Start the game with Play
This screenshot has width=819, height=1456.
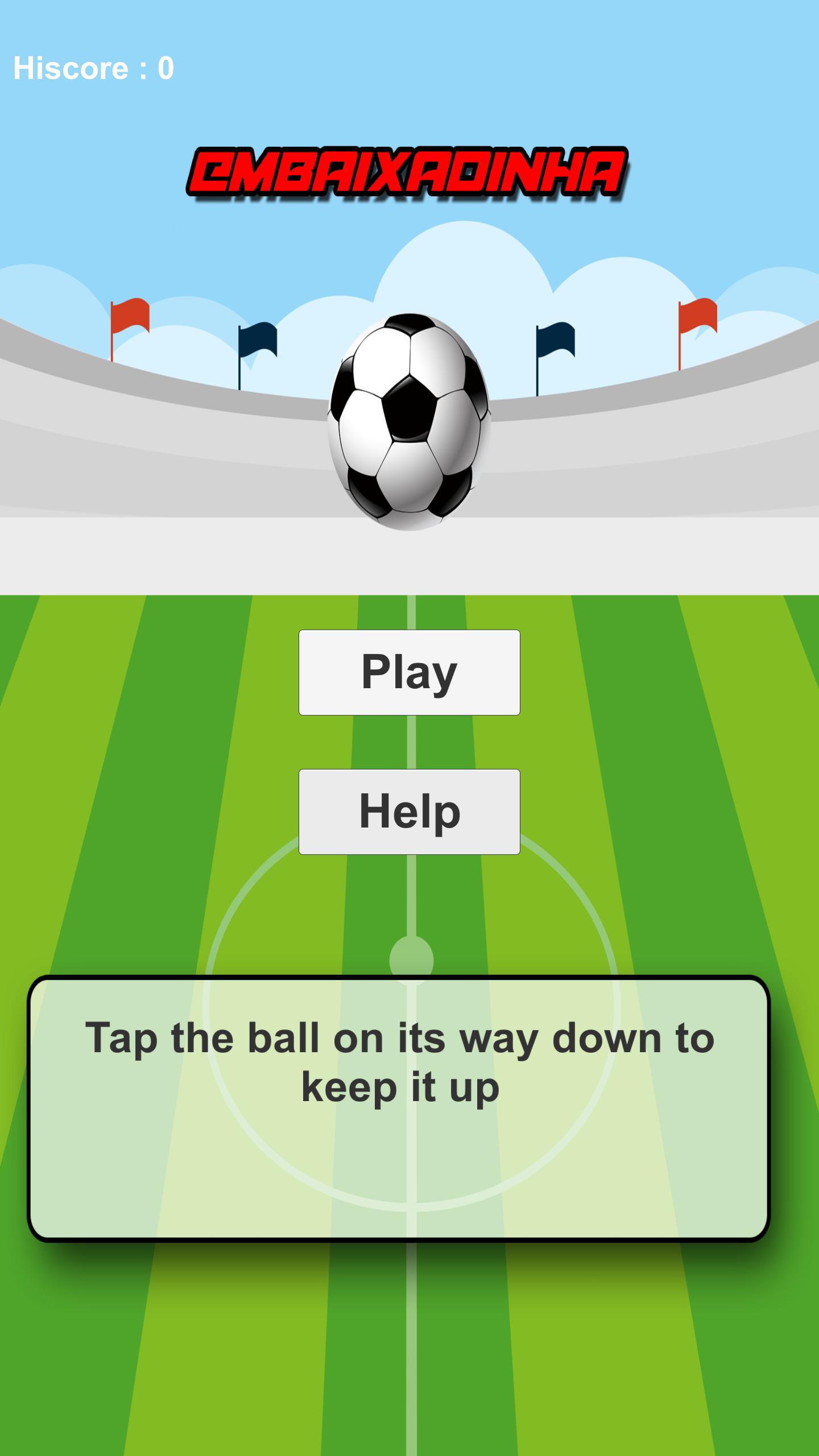(409, 672)
